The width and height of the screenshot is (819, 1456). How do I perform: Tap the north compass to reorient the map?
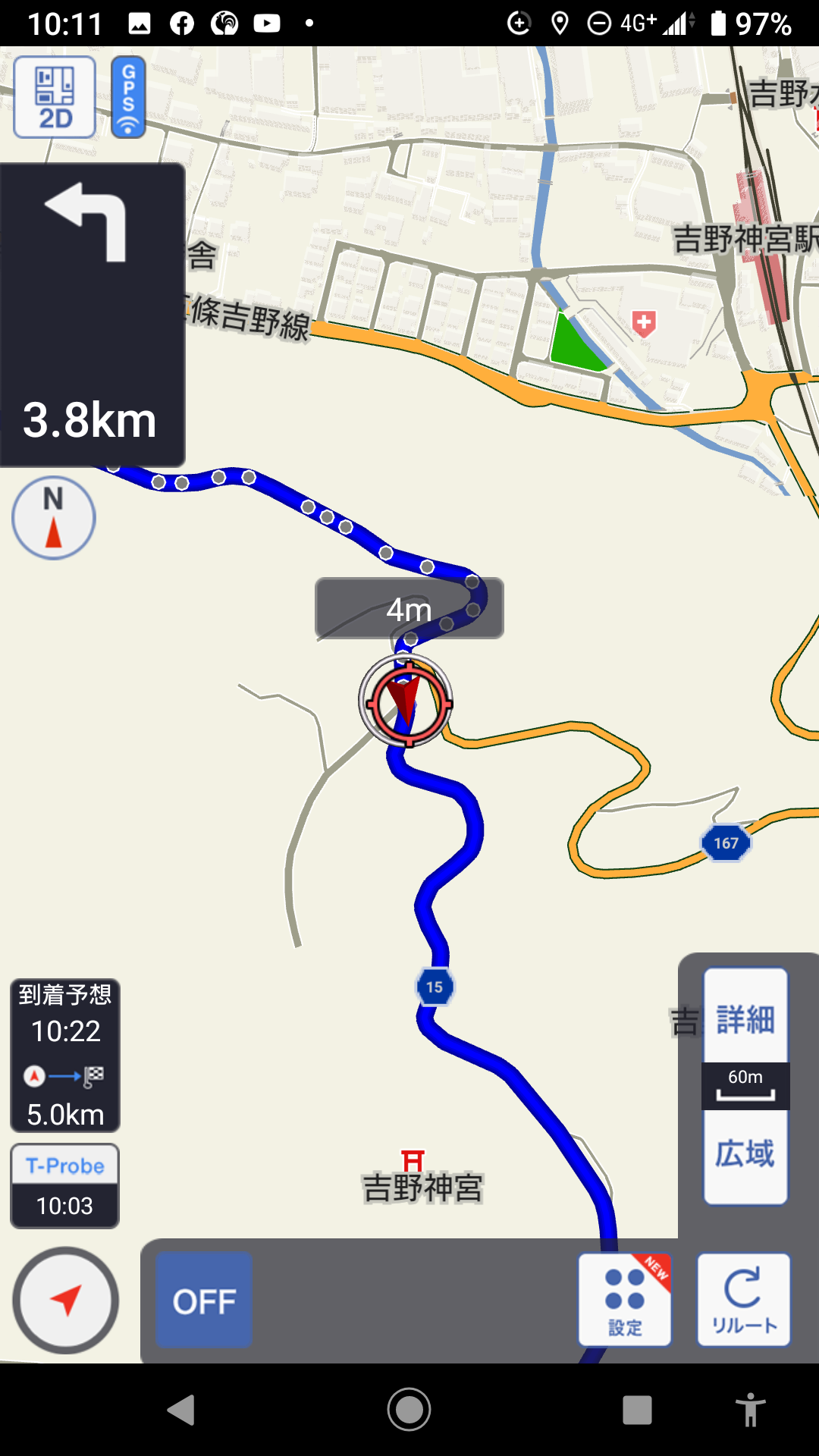tap(54, 518)
